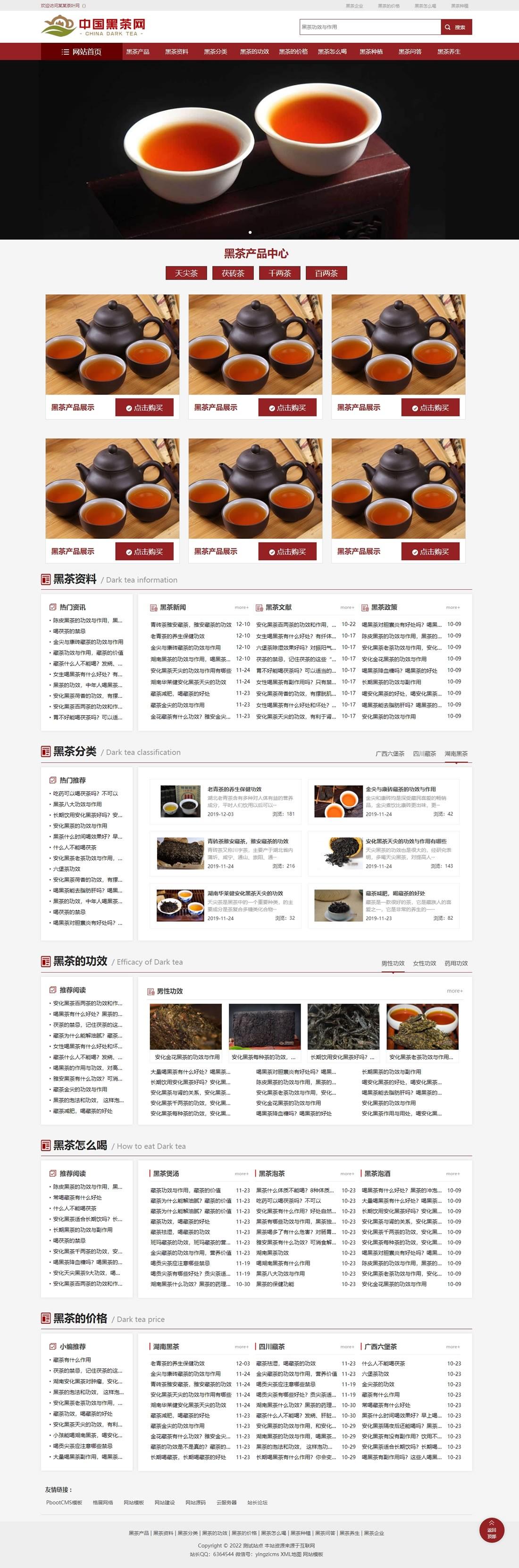
Task: Tap the 搜索 search button
Action: coord(456,27)
